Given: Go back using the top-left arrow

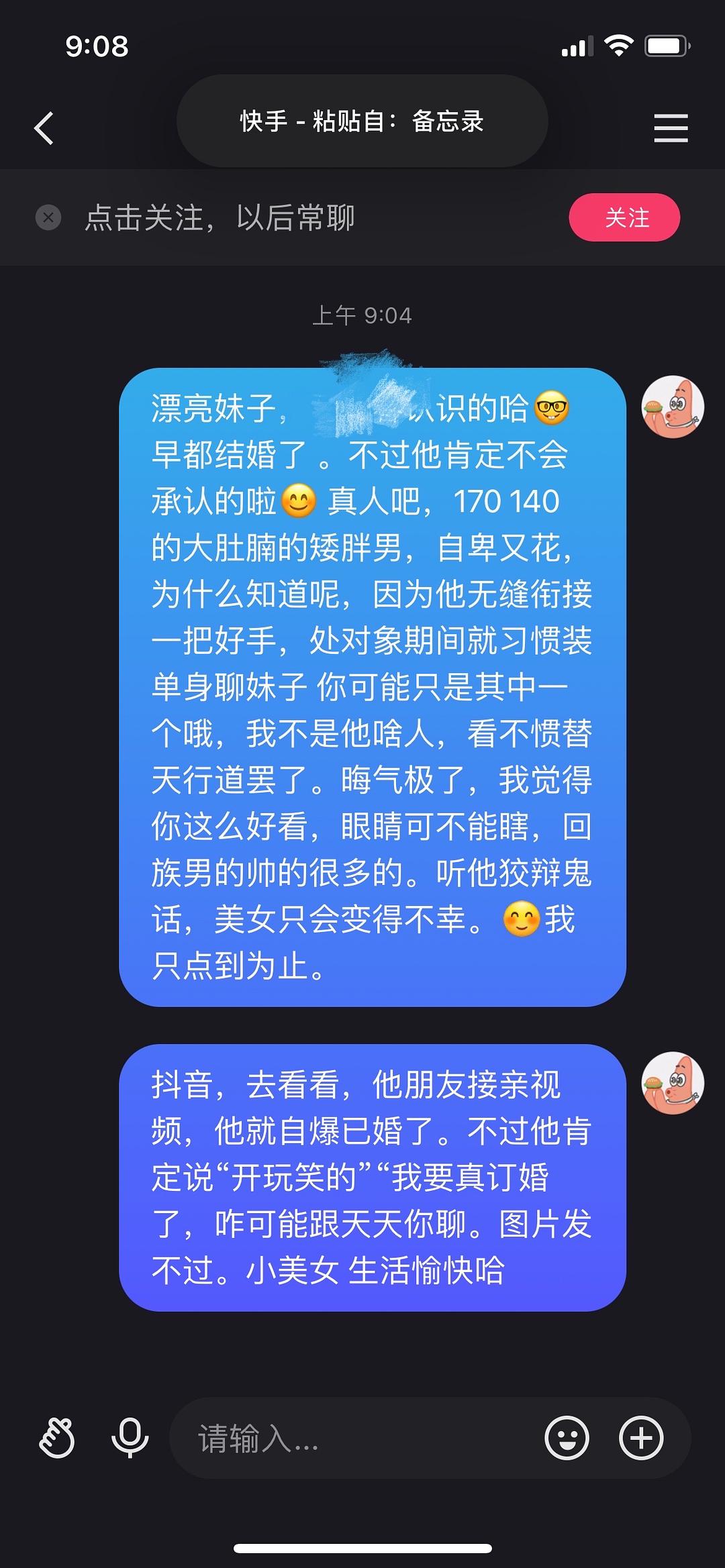Looking at the screenshot, I should [x=44, y=127].
